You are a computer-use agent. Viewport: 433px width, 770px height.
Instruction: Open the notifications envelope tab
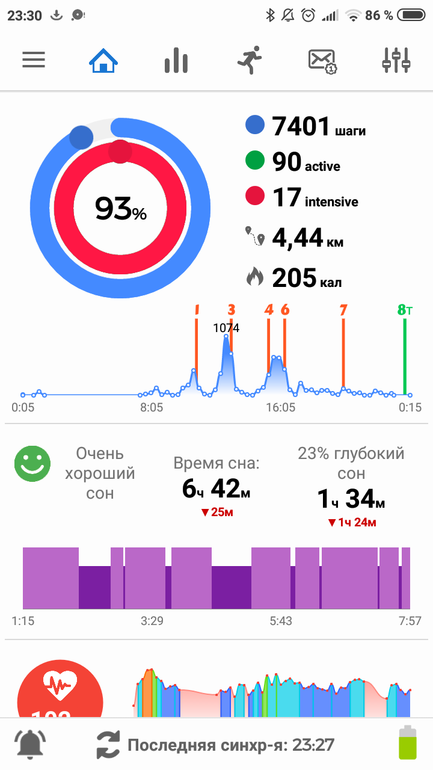tap(323, 61)
